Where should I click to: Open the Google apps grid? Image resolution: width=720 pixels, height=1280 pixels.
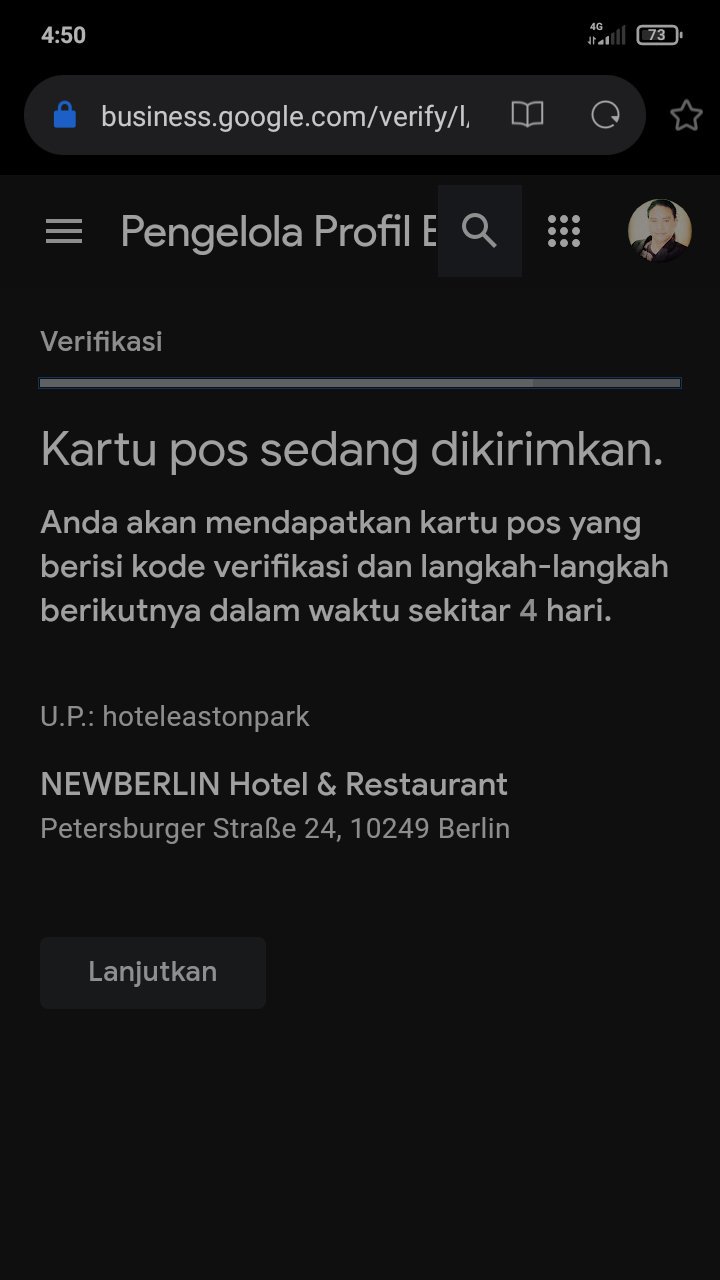pos(564,231)
